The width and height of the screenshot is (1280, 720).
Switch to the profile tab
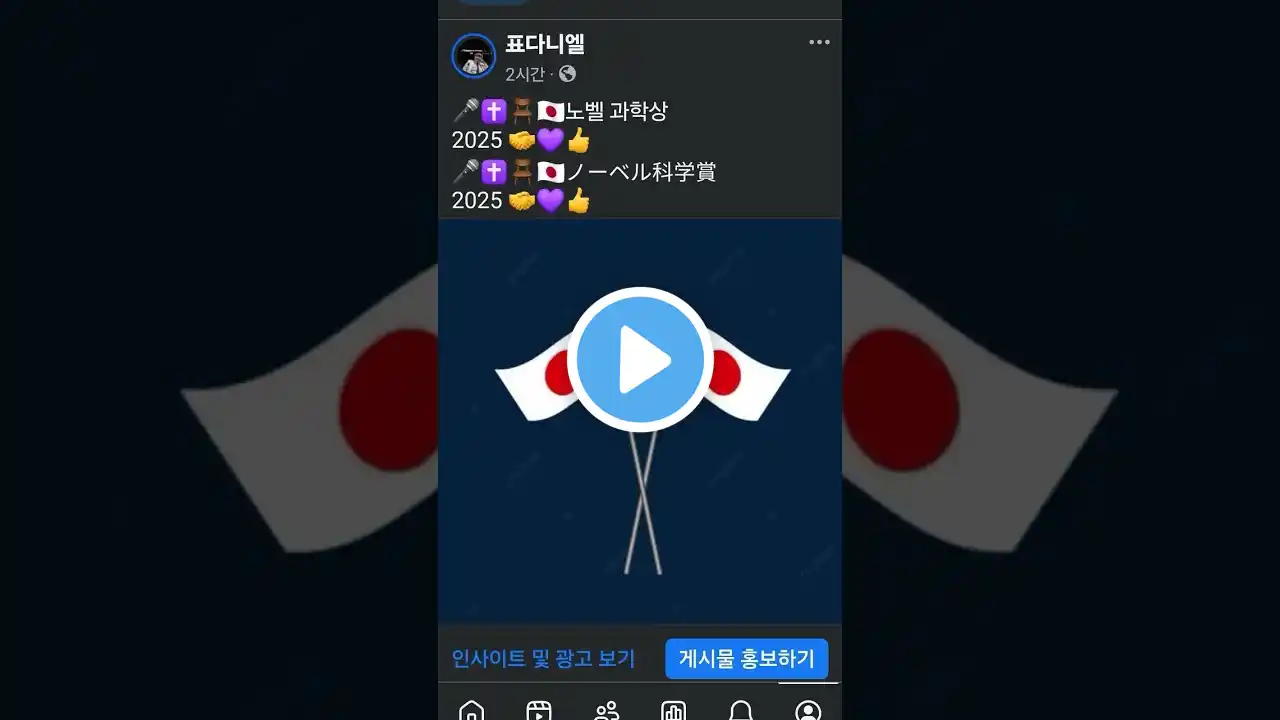click(808, 709)
